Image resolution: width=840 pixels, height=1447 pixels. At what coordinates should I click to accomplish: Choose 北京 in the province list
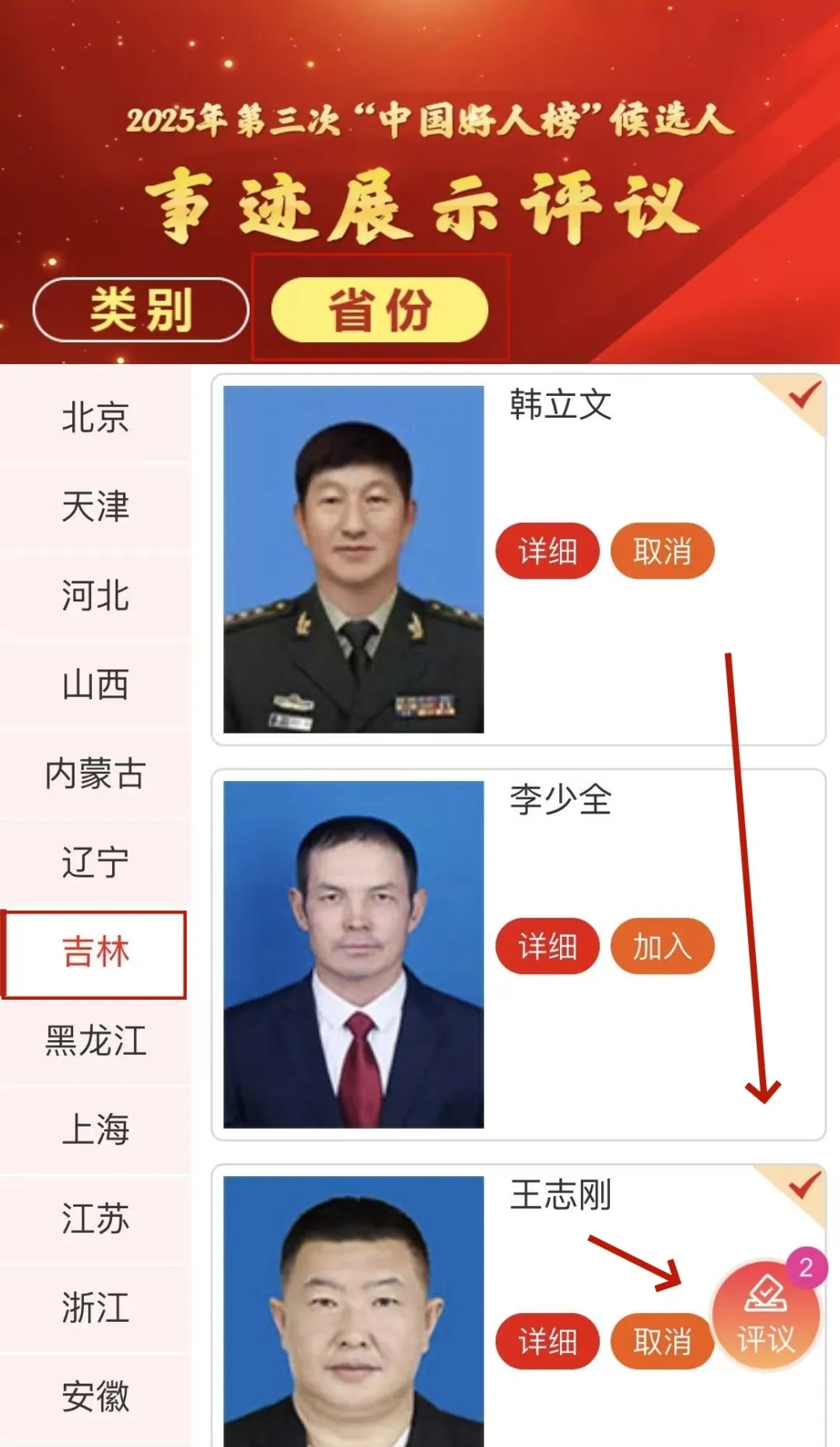95,418
